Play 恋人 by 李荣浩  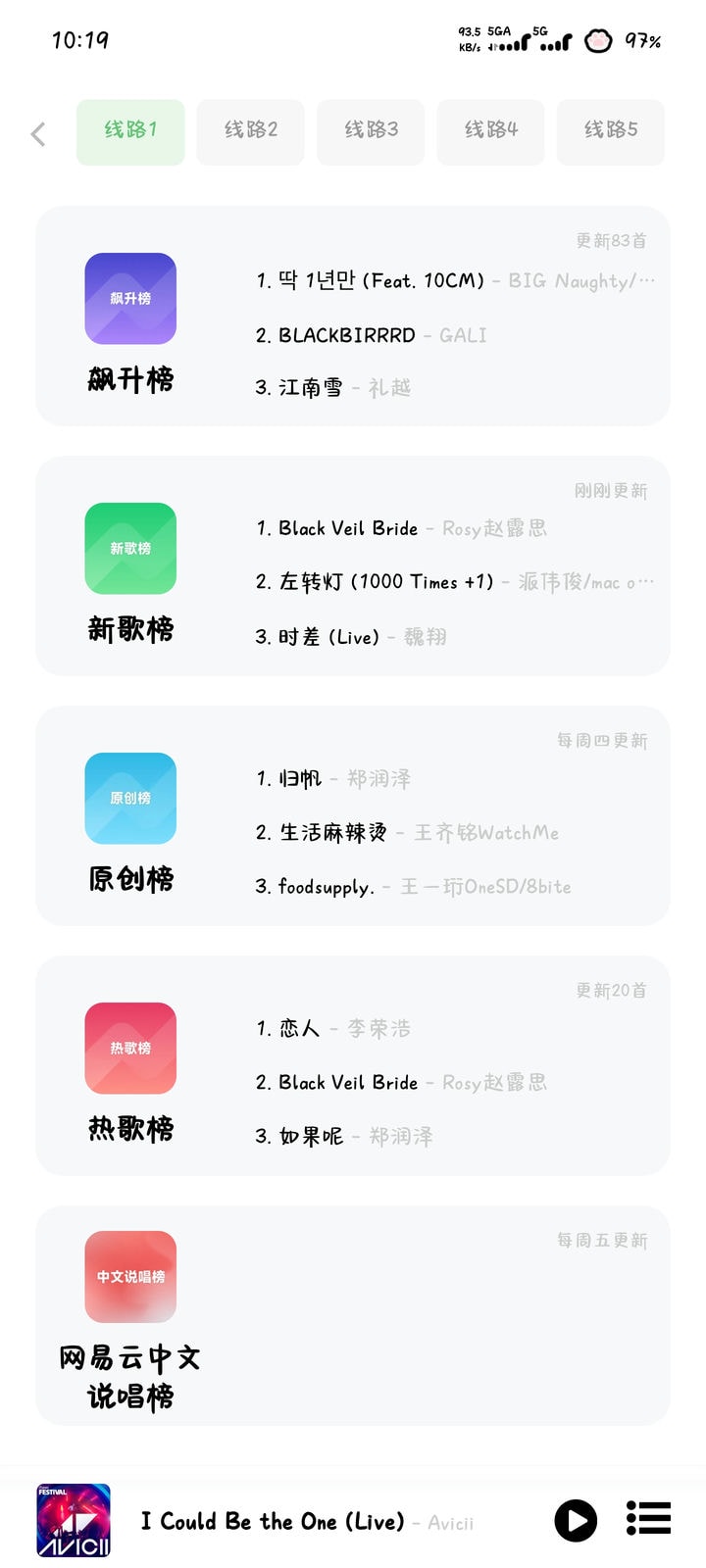click(x=333, y=1029)
